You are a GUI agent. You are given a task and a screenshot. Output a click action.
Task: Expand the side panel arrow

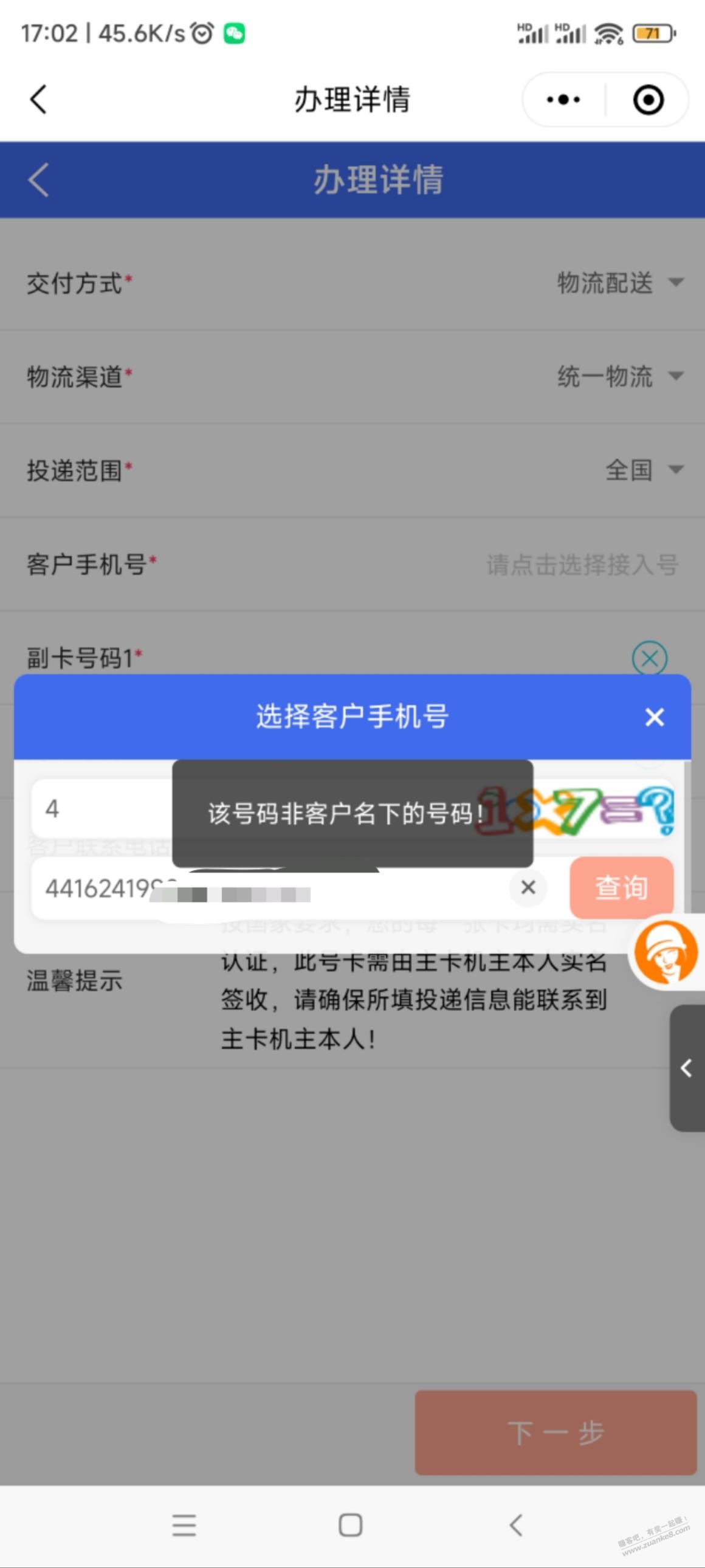click(x=687, y=1068)
